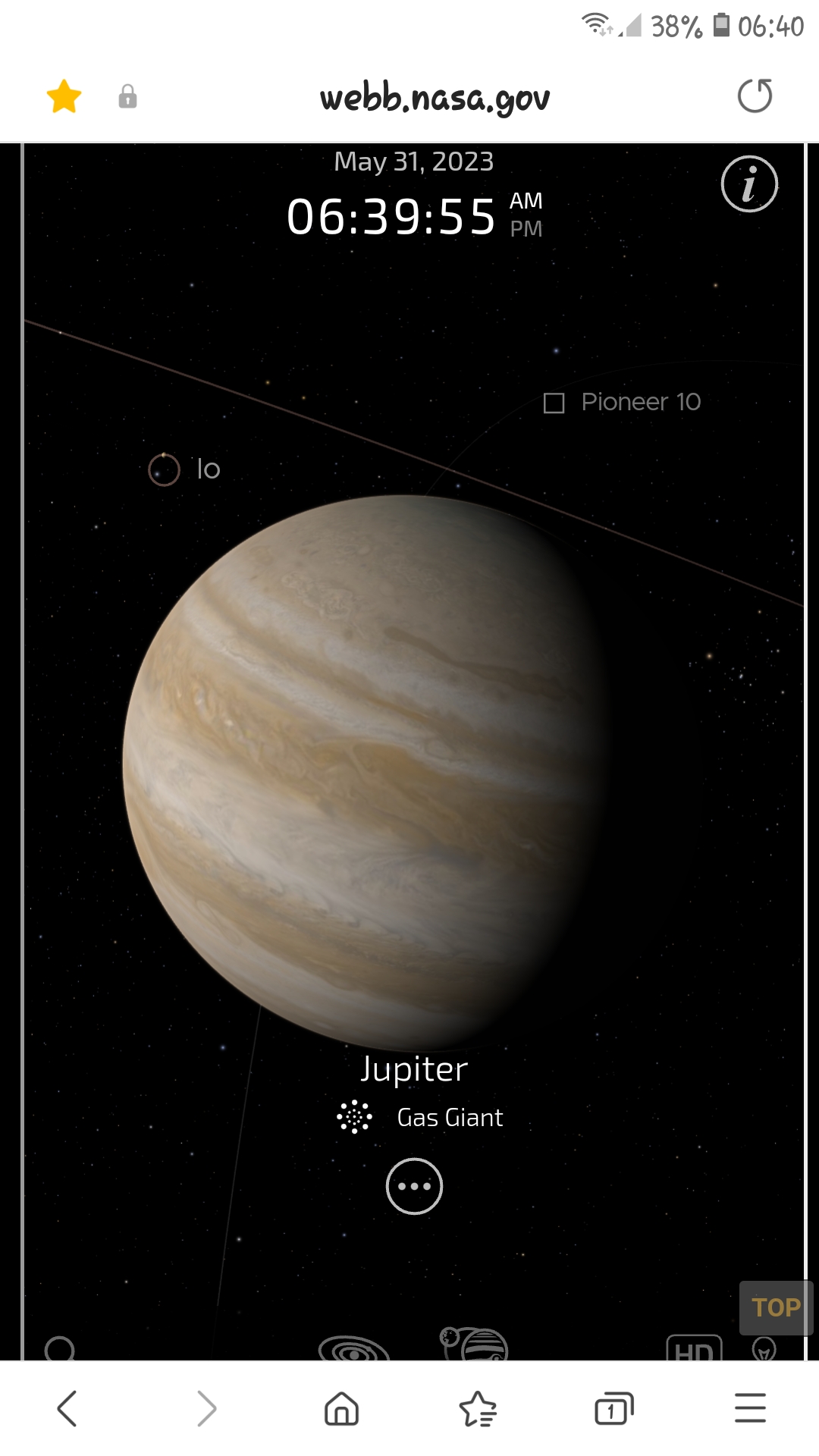
Task: Select the Io moon label
Action: coord(208,469)
